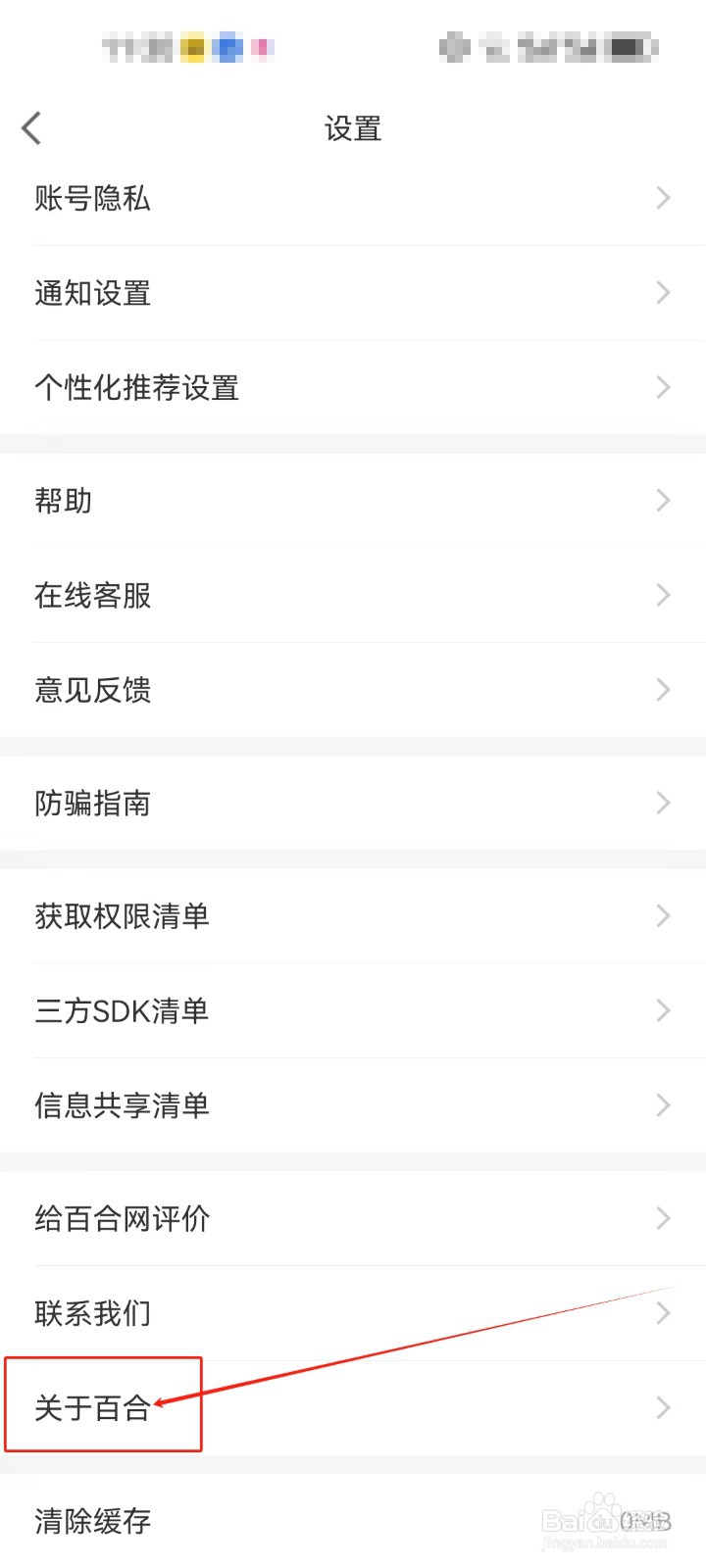
Task: Open the 帮助 (Help) page
Action: tap(64, 500)
